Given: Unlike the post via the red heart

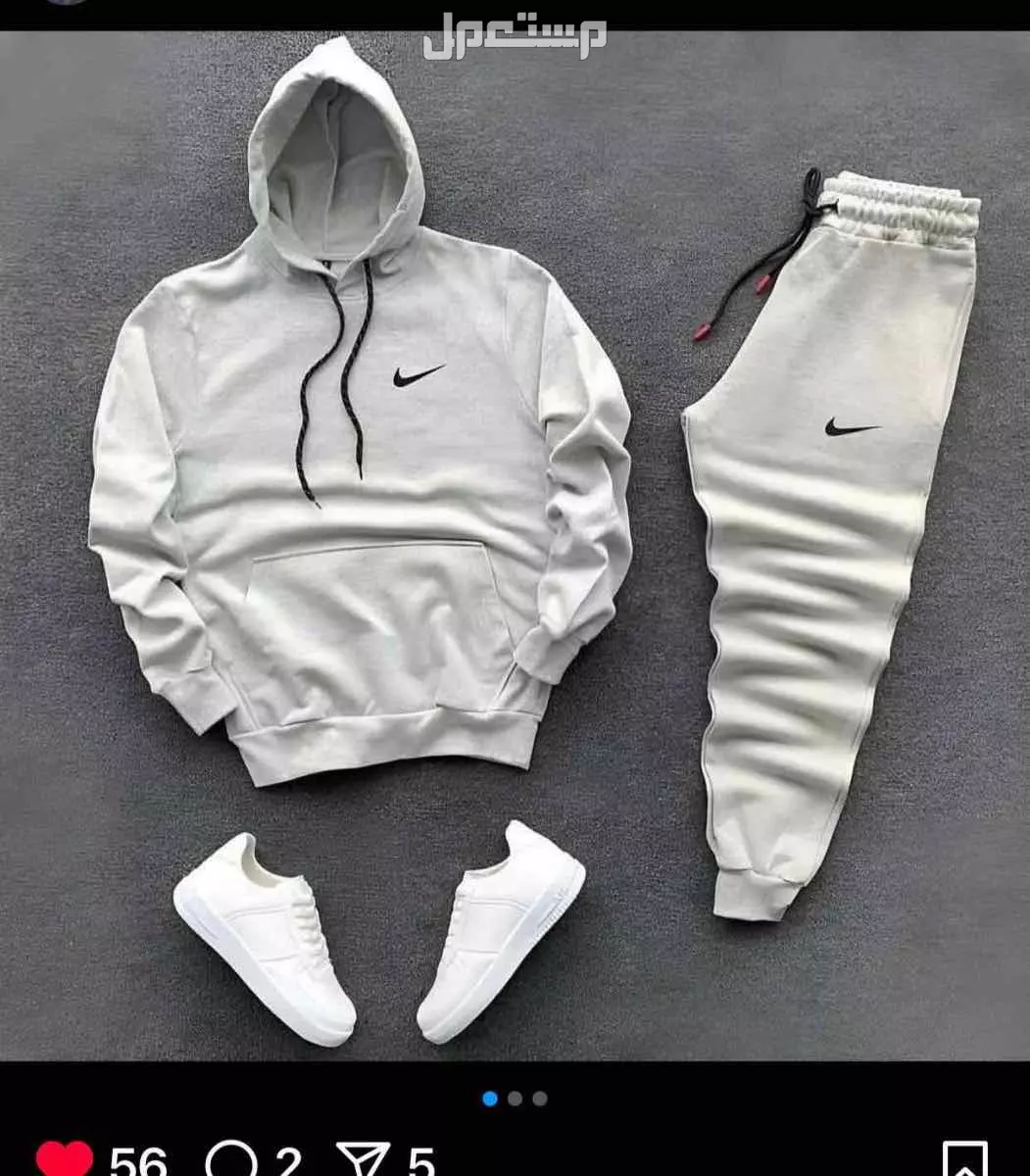Looking at the screenshot, I should click(x=65, y=1159).
